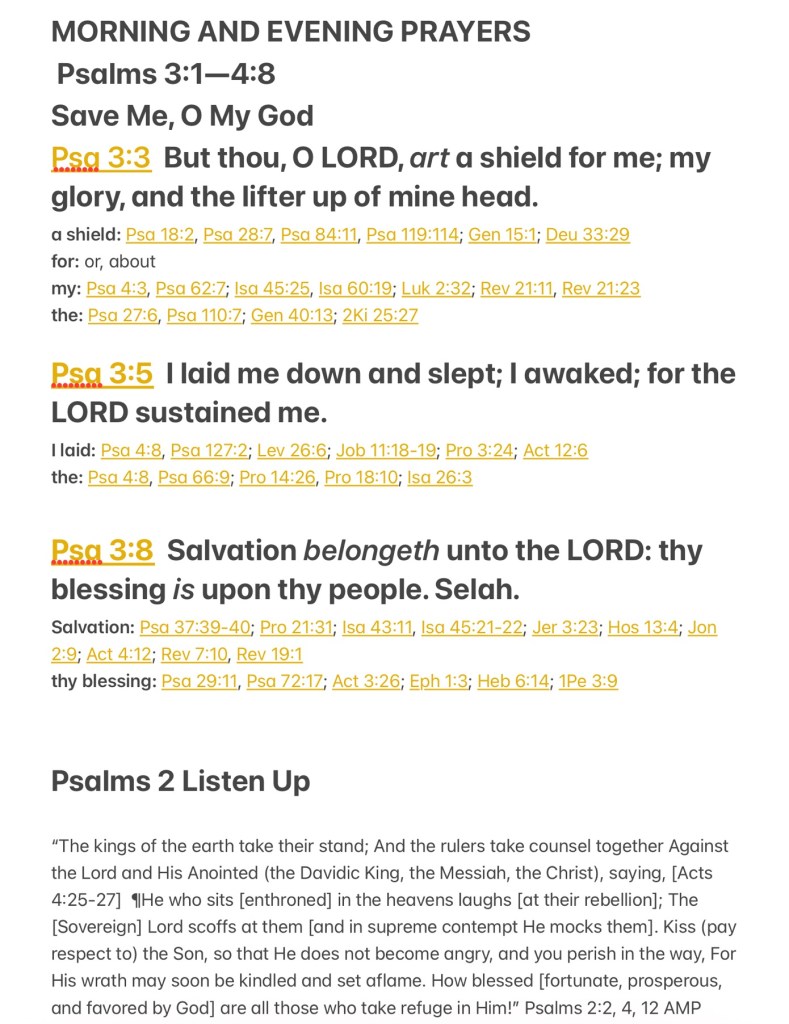Open the Psa 3:5 verse heading link
Viewport: 789px width, 1024px height.
tap(102, 375)
